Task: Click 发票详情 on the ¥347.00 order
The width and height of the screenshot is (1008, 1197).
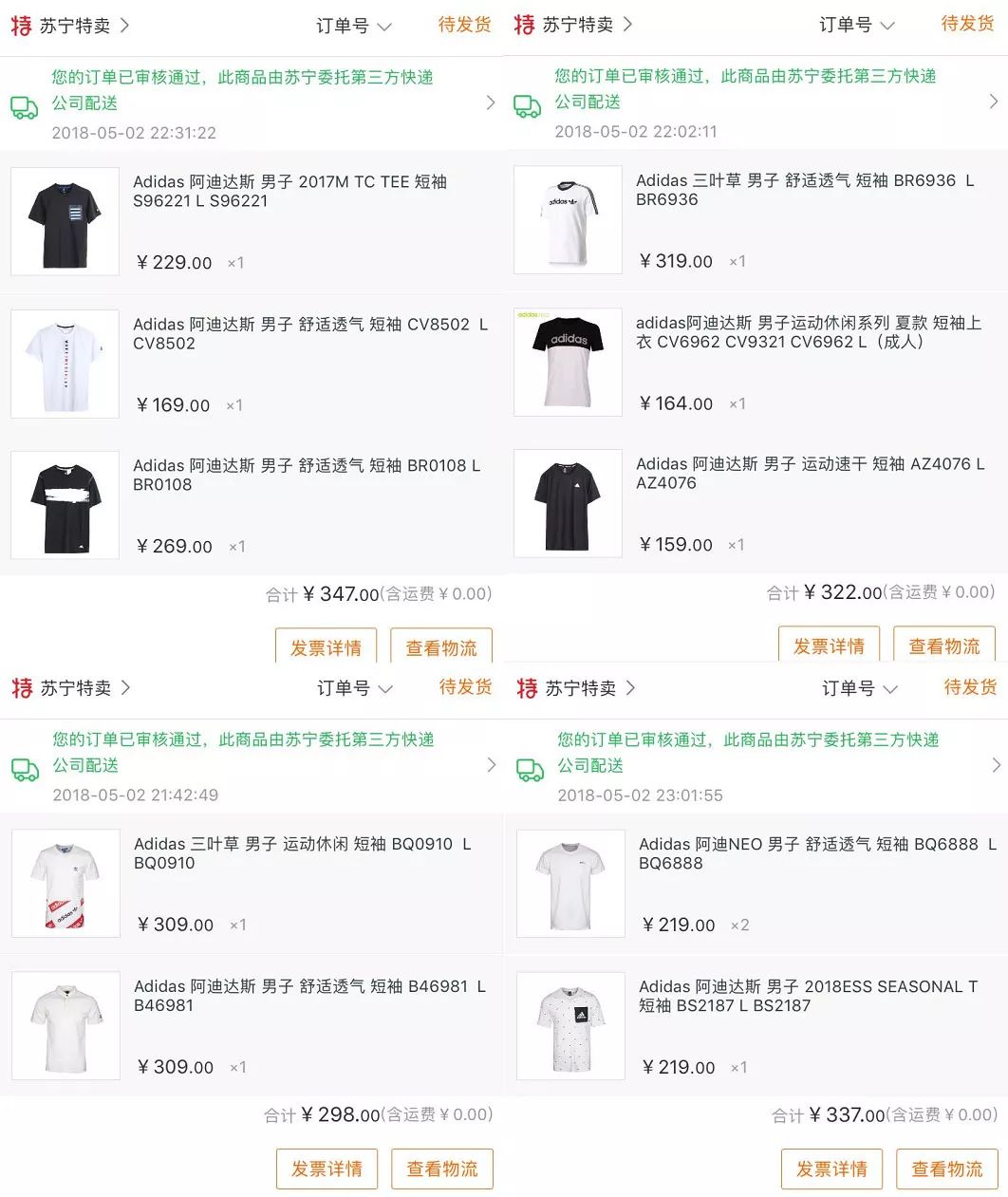Action: coord(326,646)
